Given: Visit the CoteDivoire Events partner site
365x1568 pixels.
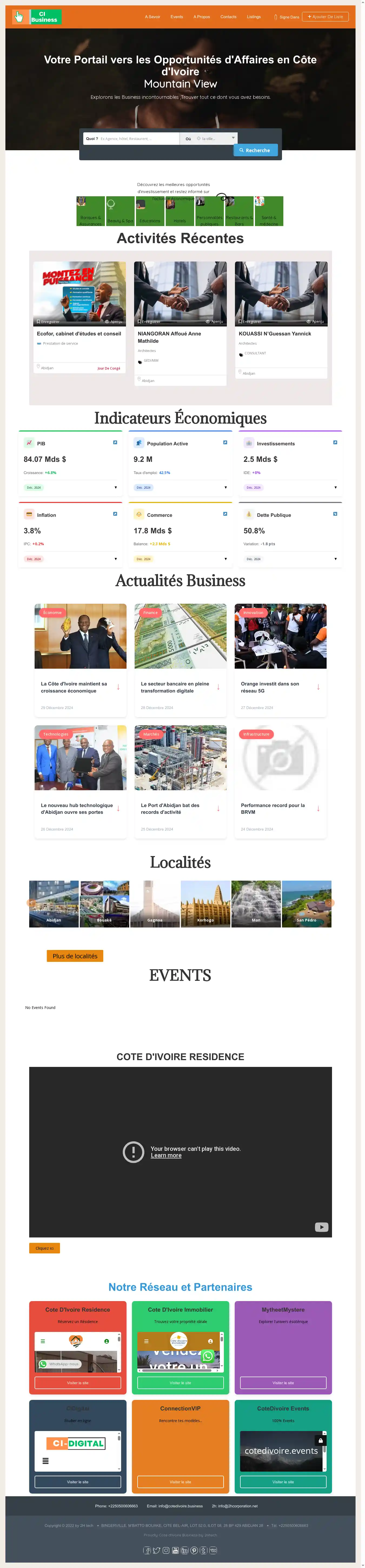Looking at the screenshot, I should click(x=283, y=1482).
